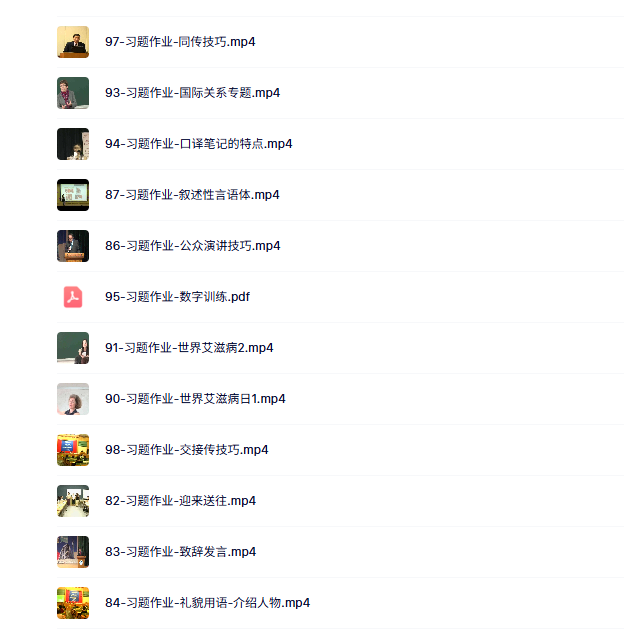624x630 pixels.
Task: Open the file 91-习题作业-世界艾滋病2.mp4
Action: pyautogui.click(x=189, y=348)
